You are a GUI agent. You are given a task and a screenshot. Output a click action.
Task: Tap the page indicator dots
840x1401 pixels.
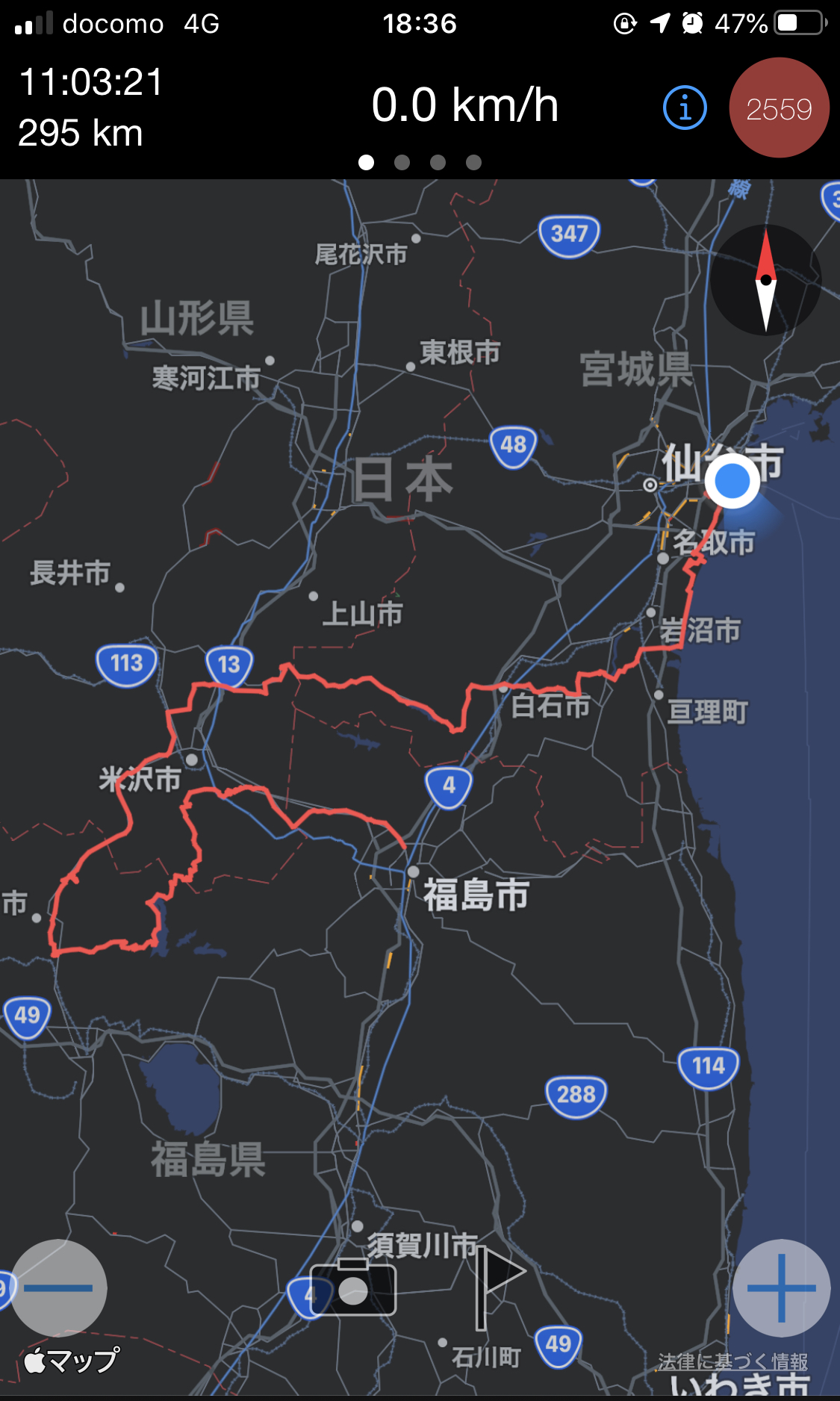(x=420, y=162)
